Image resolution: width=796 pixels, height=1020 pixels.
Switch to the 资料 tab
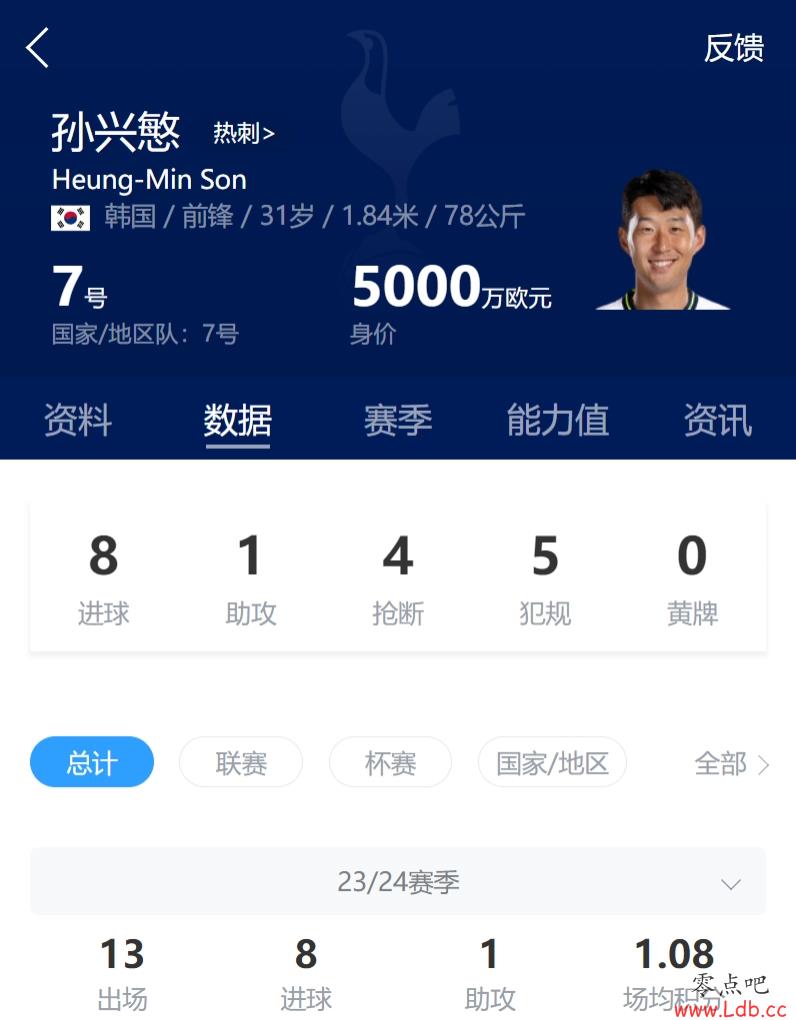point(77,420)
